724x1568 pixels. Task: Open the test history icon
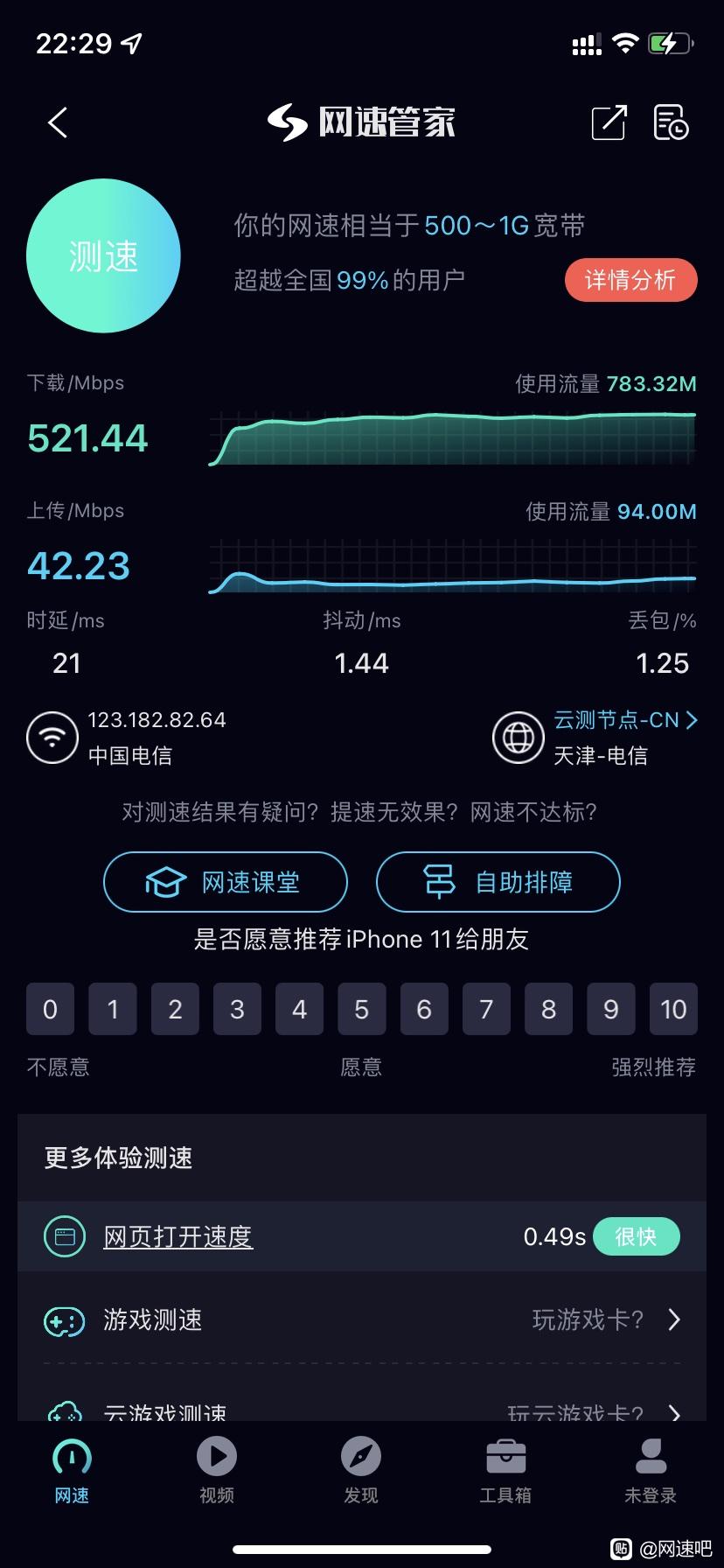point(671,122)
